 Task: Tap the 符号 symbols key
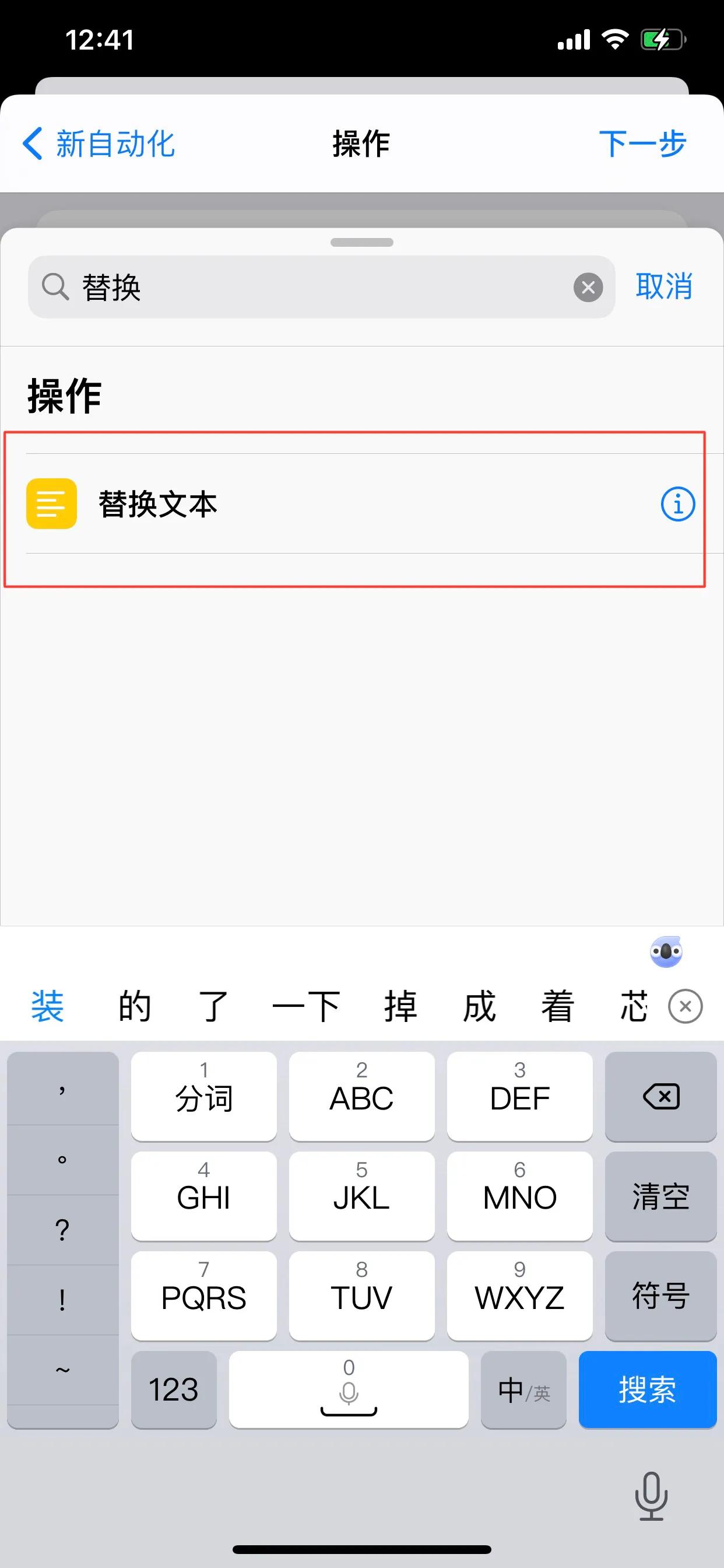[660, 1297]
